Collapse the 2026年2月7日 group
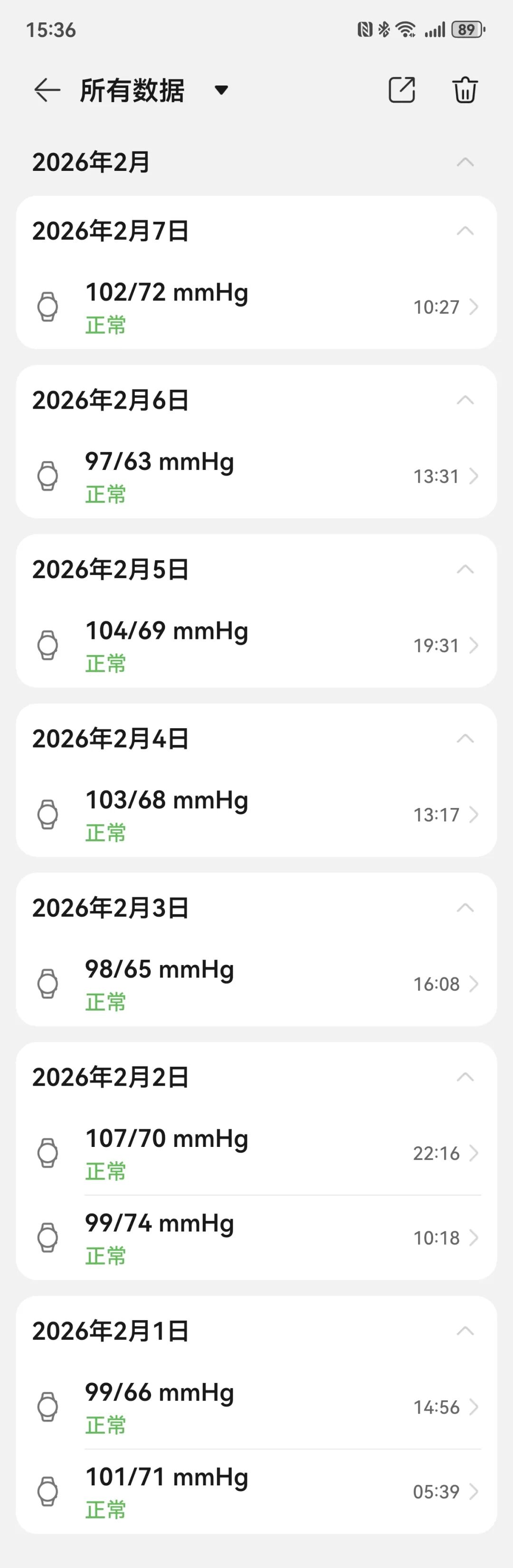This screenshot has width=513, height=1568. (465, 231)
